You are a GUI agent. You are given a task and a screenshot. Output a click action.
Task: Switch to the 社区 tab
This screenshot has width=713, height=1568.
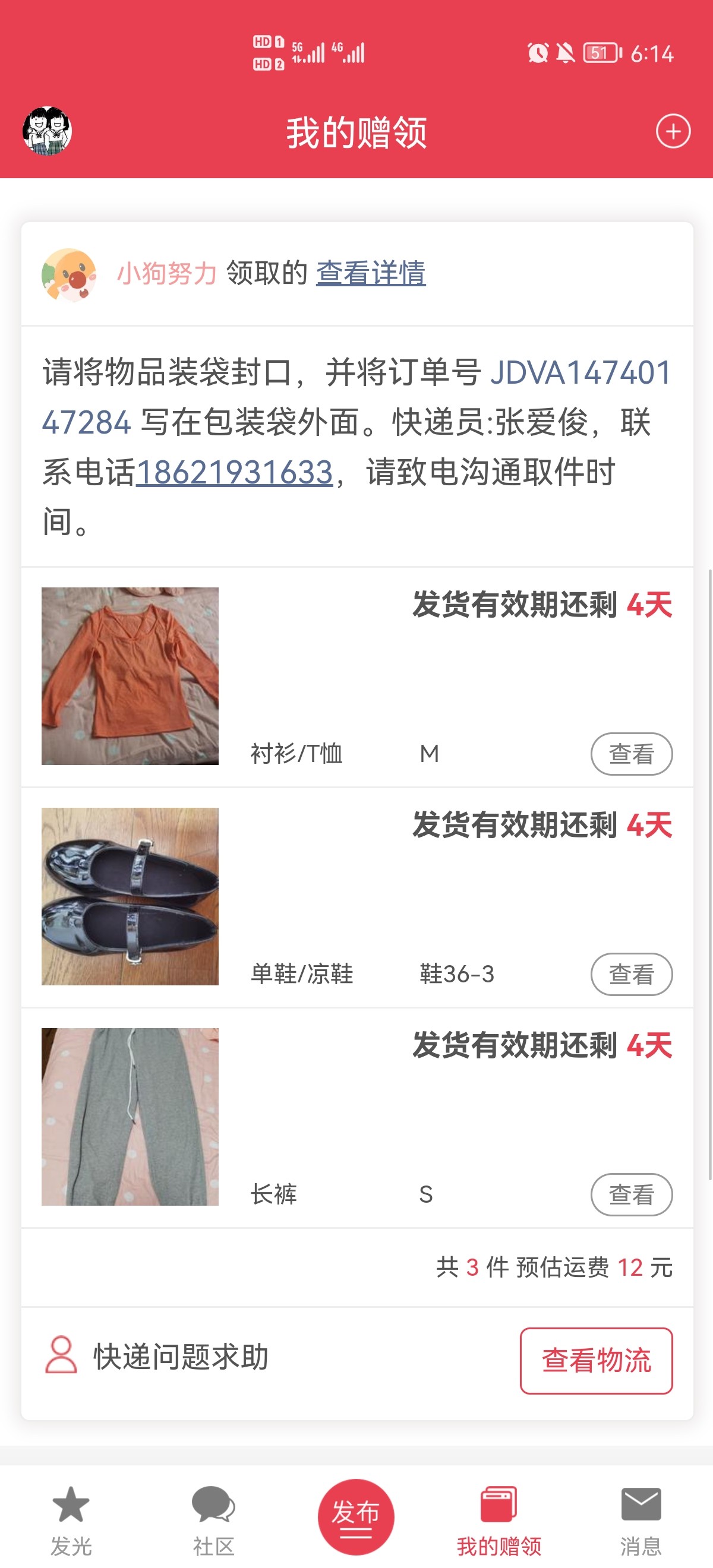[x=213, y=1519]
